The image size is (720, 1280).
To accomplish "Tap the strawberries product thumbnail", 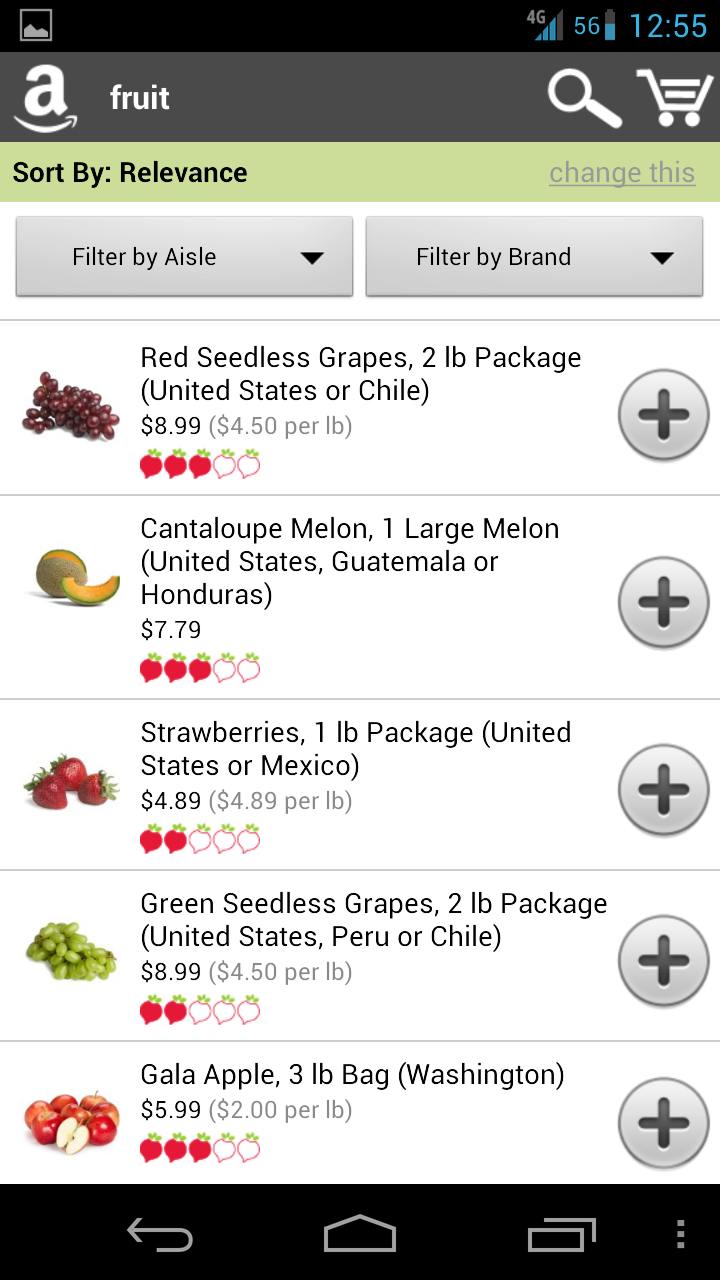I will coord(70,780).
